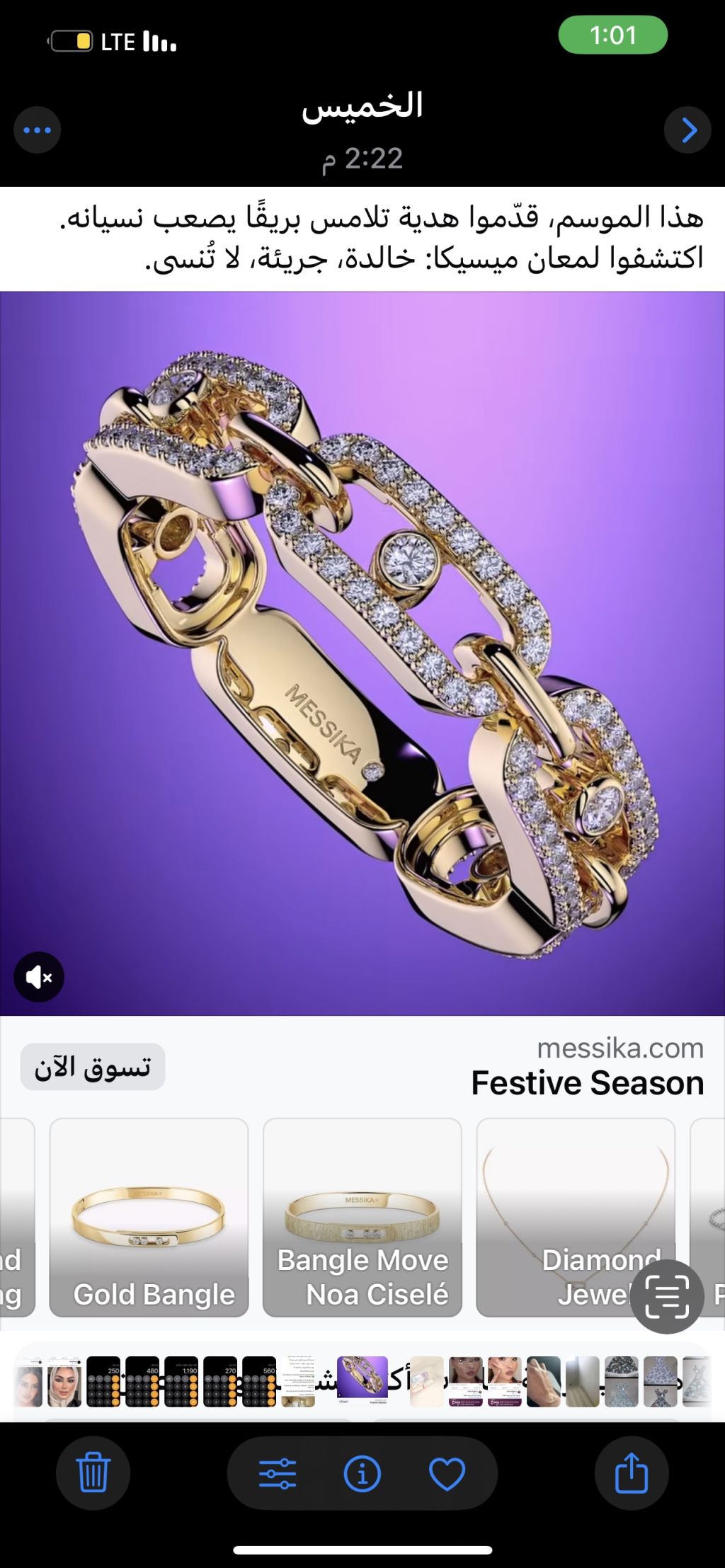The height and width of the screenshot is (1568, 725).
Task: Share this photo
Action: pos(632,1473)
